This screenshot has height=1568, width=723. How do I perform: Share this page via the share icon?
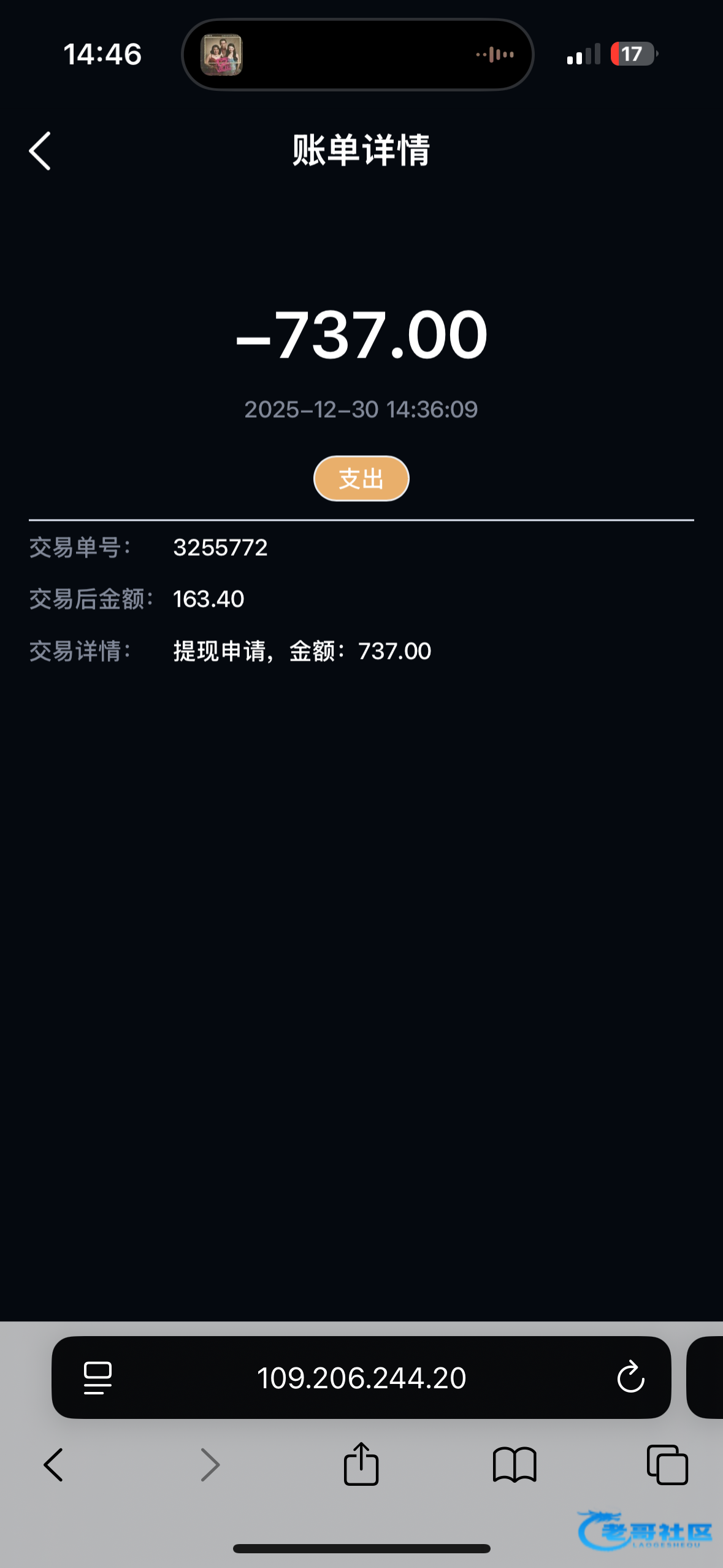(x=361, y=1464)
